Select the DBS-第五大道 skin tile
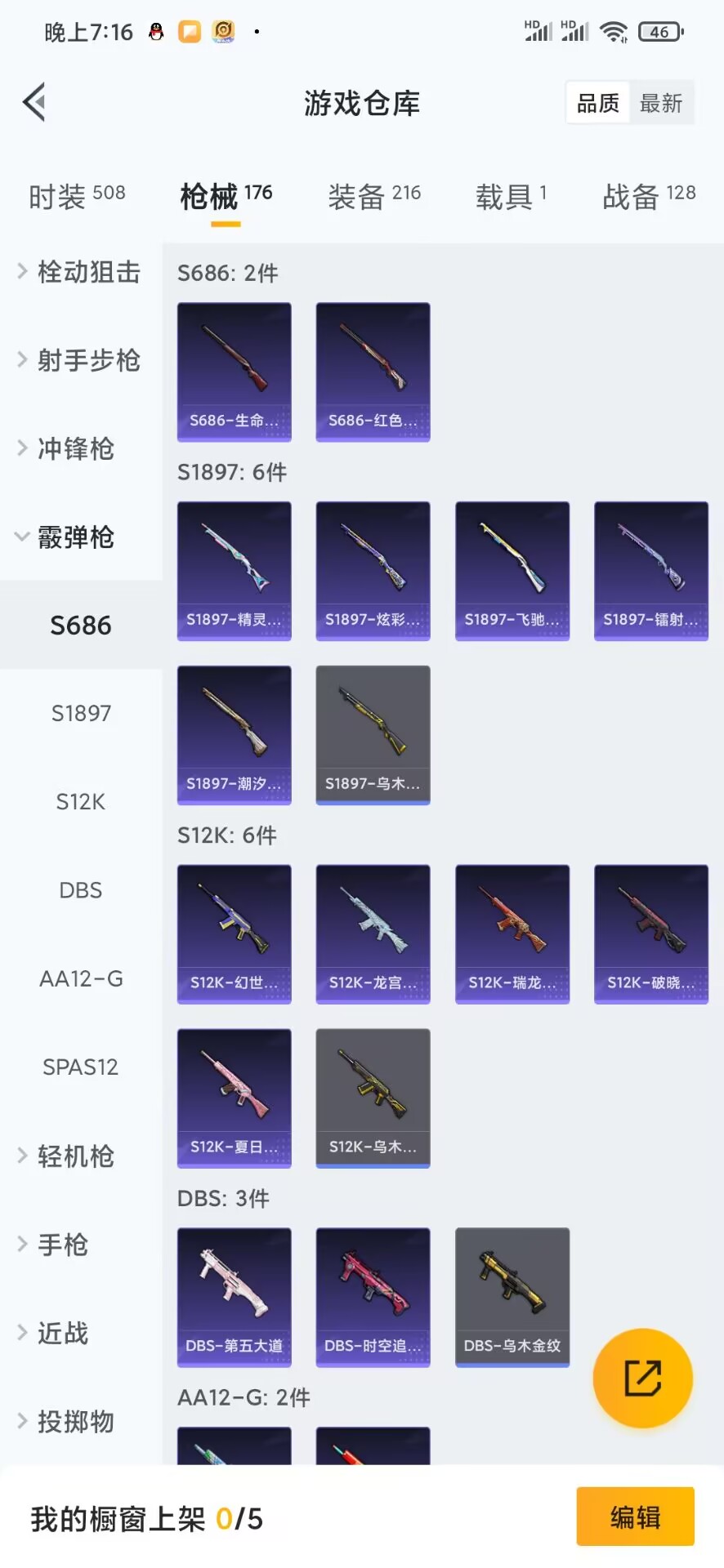This screenshot has width=724, height=1568. (235, 1297)
